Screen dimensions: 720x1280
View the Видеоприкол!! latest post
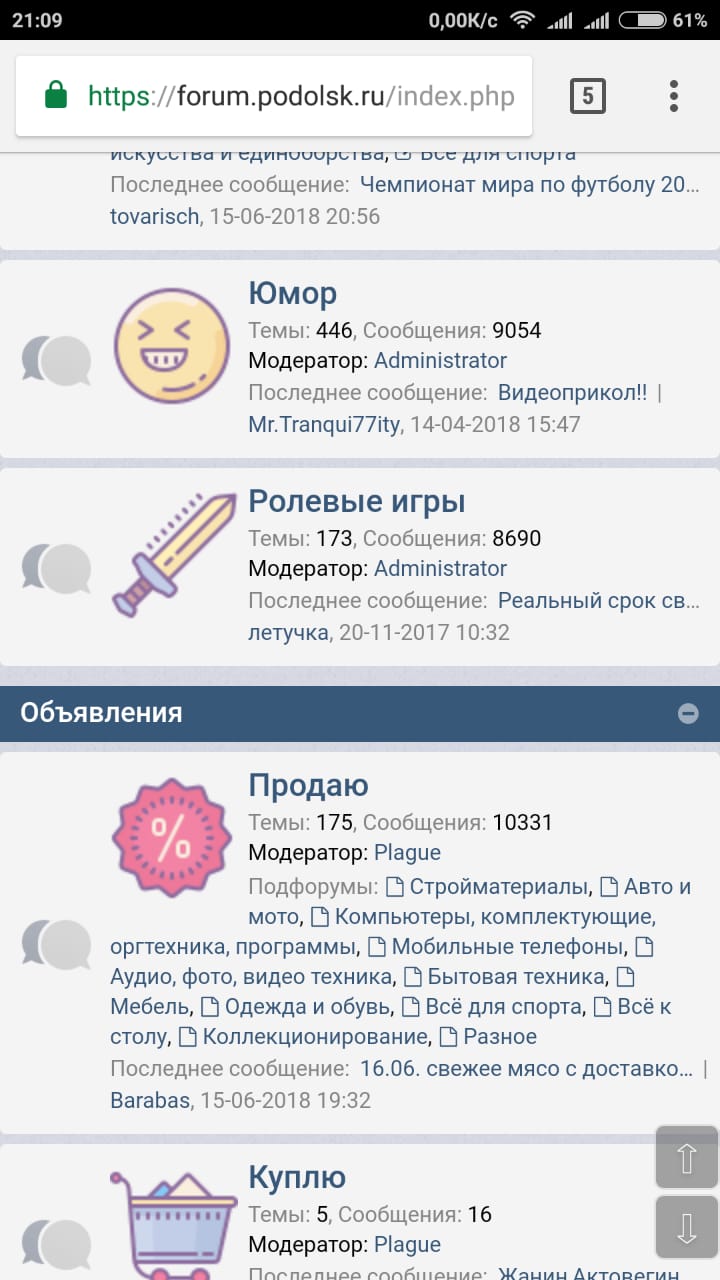(573, 392)
